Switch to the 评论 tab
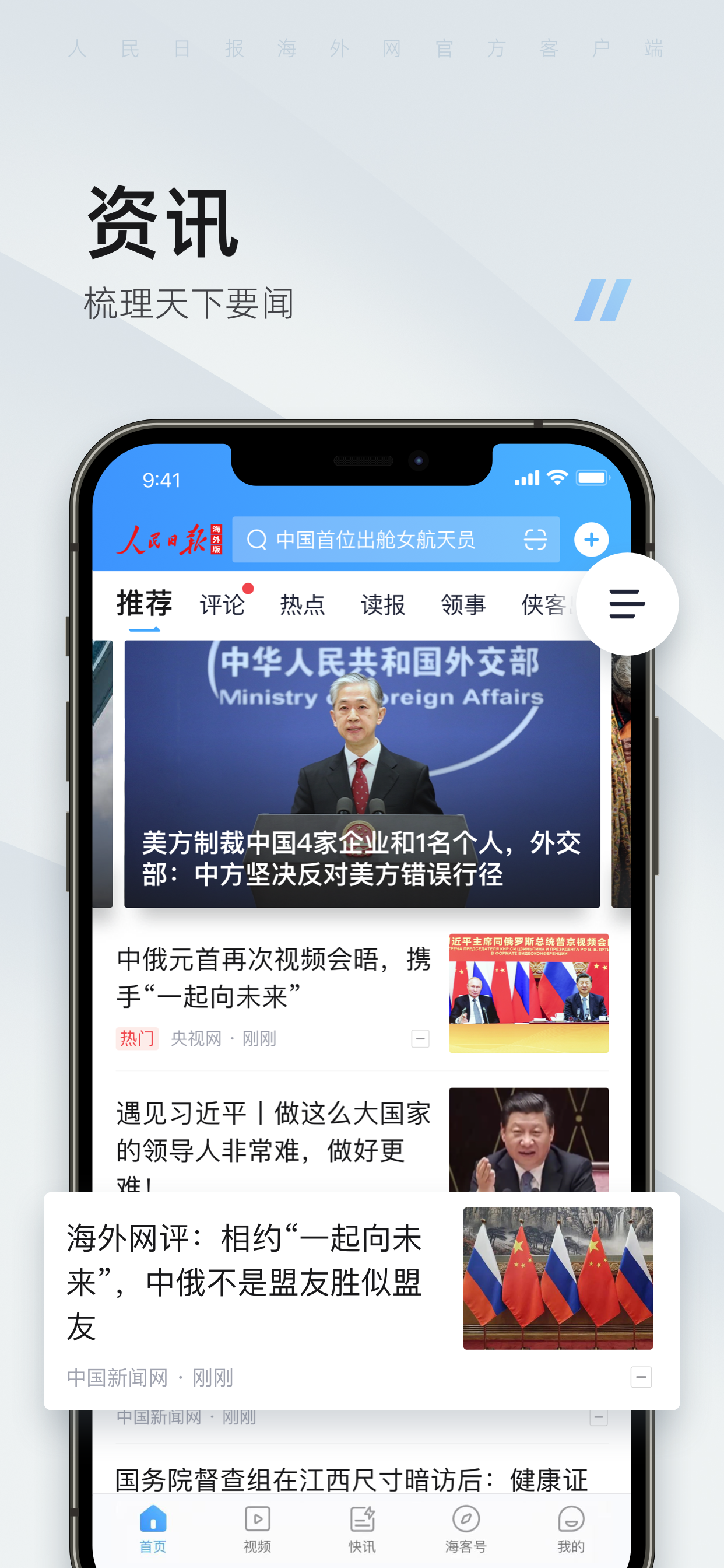The image size is (724, 1568). (223, 604)
